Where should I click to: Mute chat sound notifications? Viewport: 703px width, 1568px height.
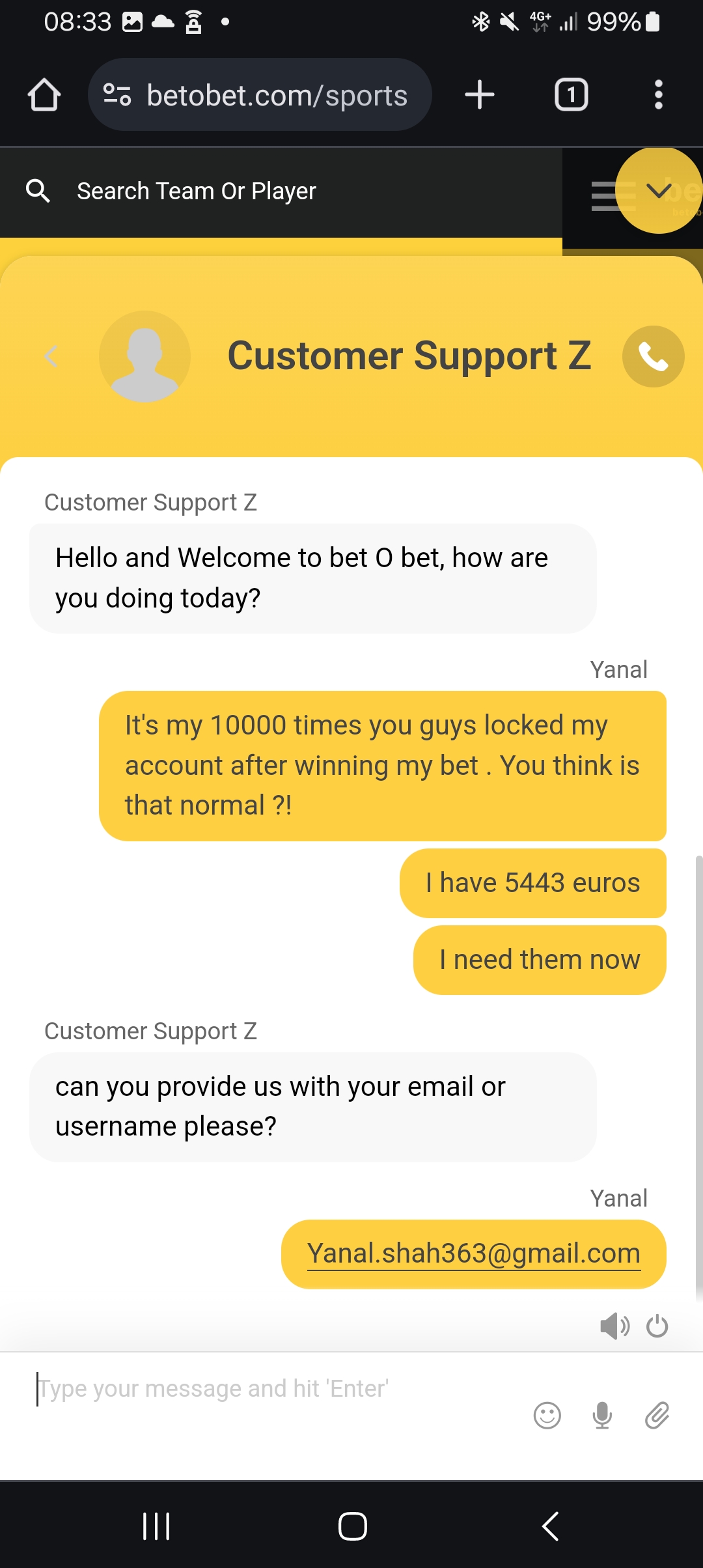[614, 1326]
